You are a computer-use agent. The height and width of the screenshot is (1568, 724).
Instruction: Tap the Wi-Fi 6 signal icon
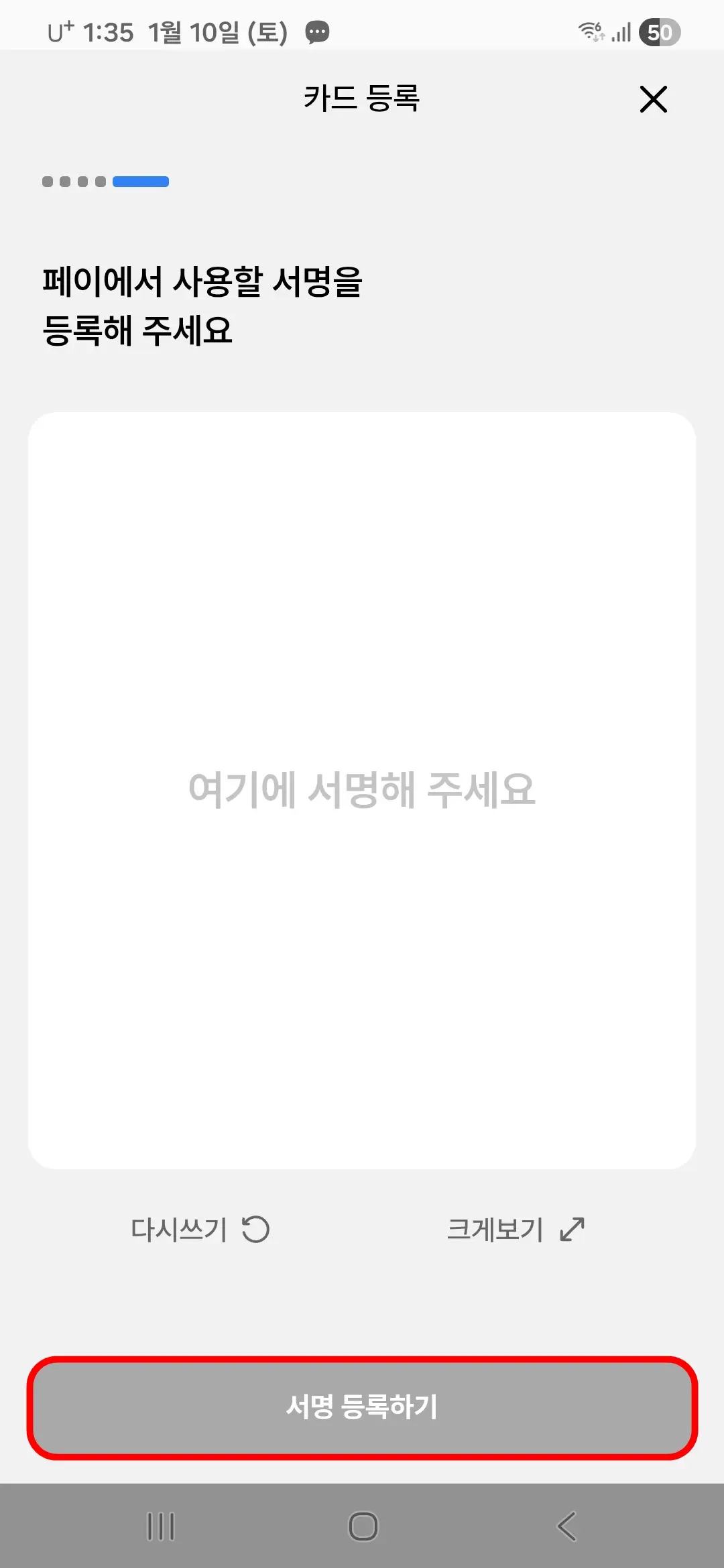[x=591, y=31]
